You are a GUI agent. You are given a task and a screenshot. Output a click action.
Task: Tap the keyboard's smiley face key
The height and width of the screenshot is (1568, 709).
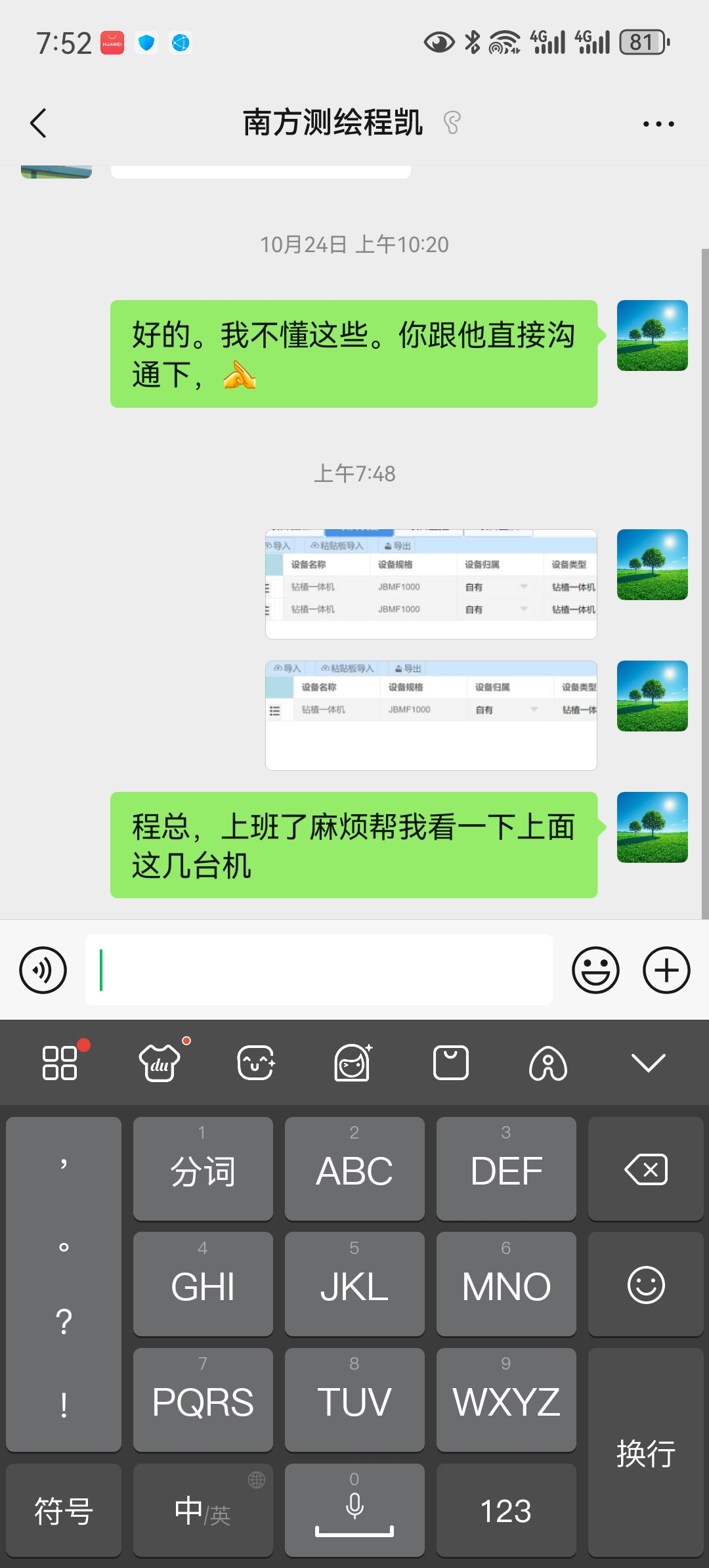click(646, 1285)
